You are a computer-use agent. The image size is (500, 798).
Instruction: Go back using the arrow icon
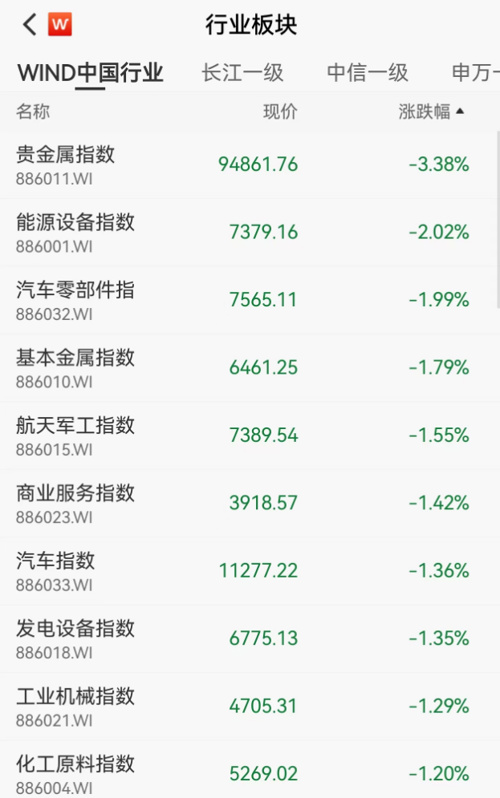(x=30, y=24)
